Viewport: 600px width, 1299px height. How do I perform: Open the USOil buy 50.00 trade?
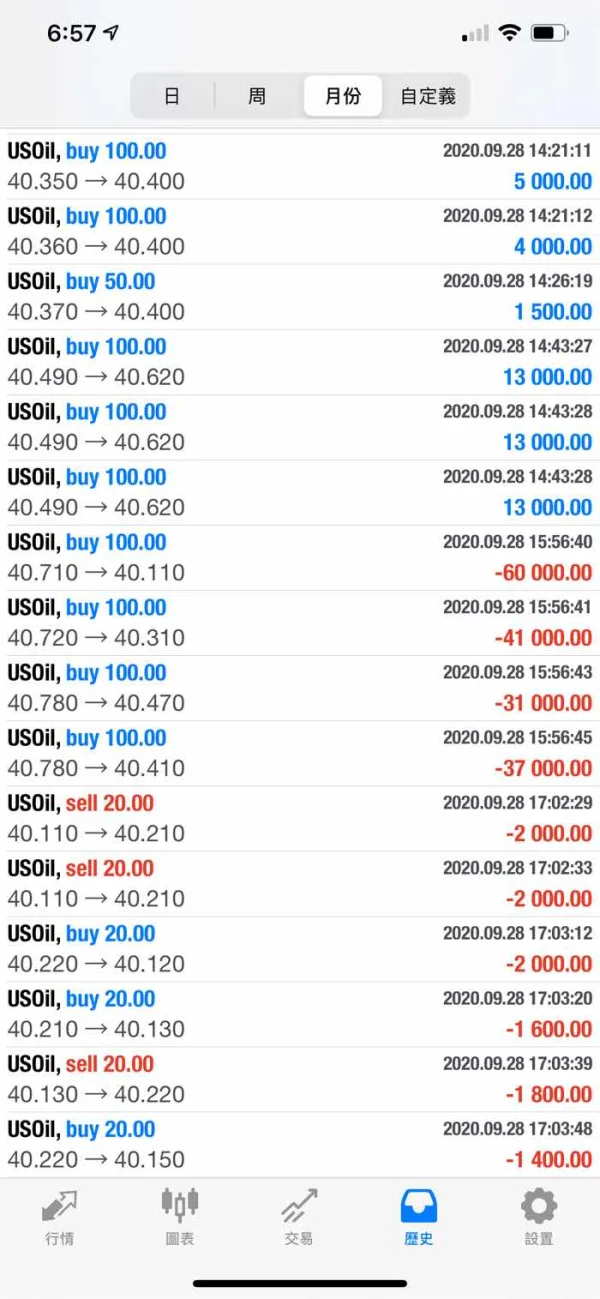300,297
